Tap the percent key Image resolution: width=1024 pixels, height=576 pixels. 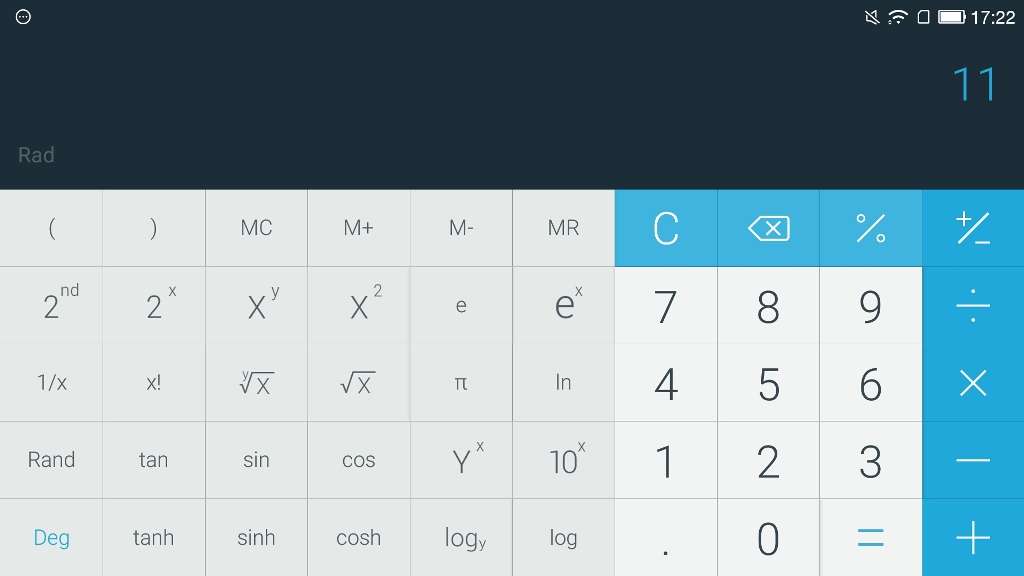pyautogui.click(x=871, y=228)
